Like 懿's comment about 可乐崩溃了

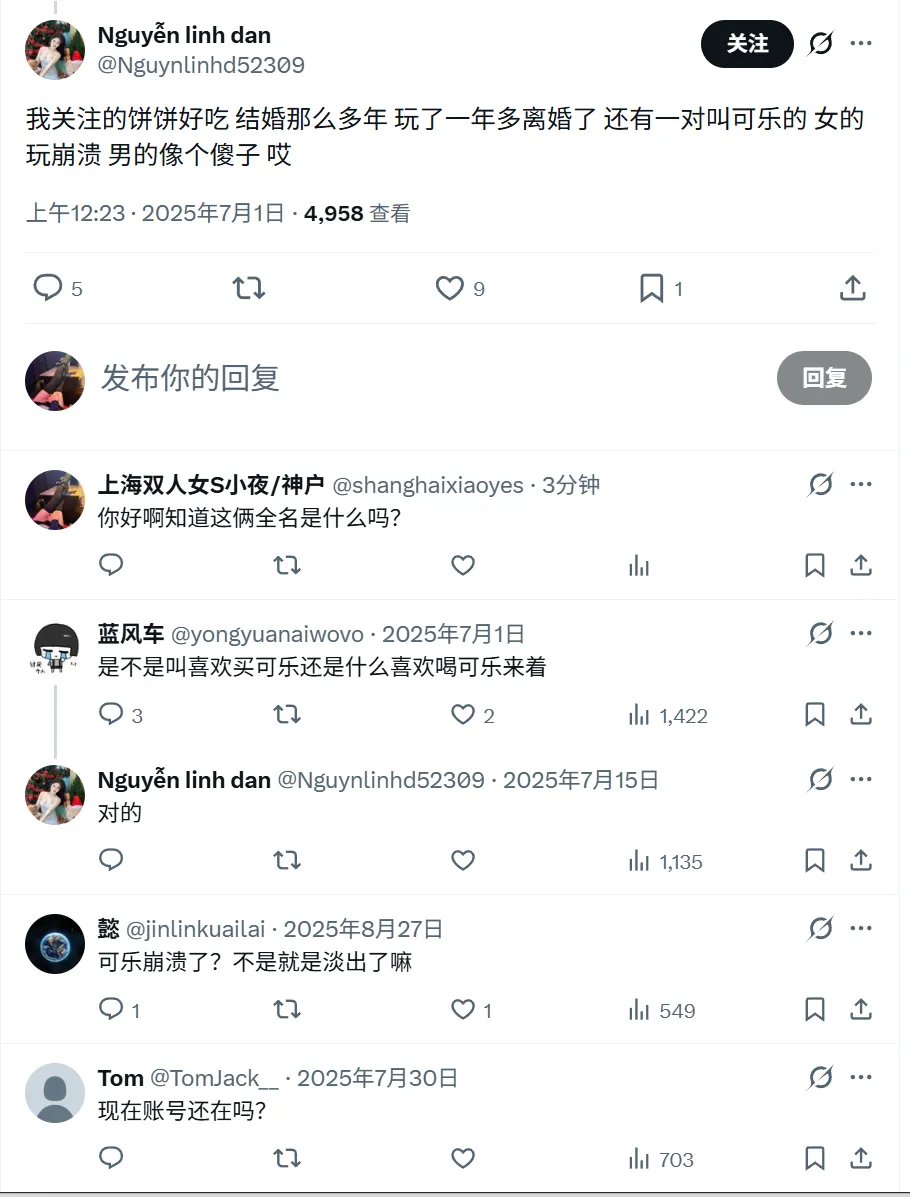[462, 1010]
